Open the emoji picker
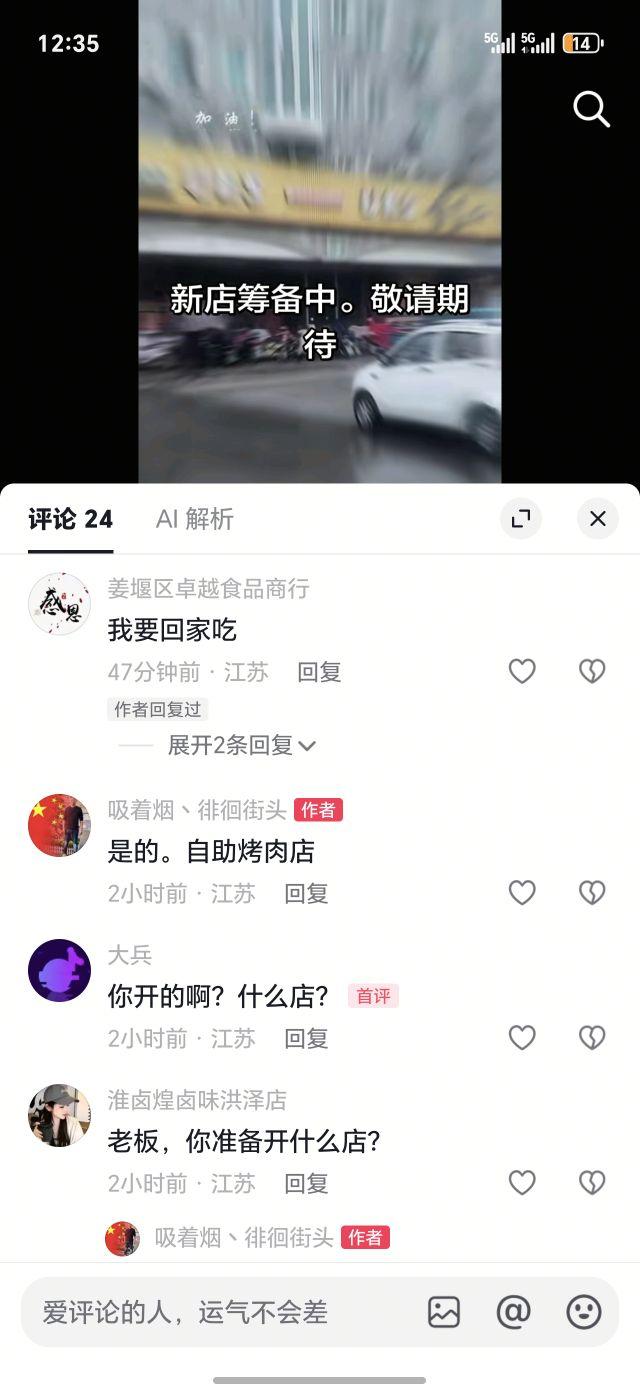This screenshot has width=640, height=1400. point(584,1312)
